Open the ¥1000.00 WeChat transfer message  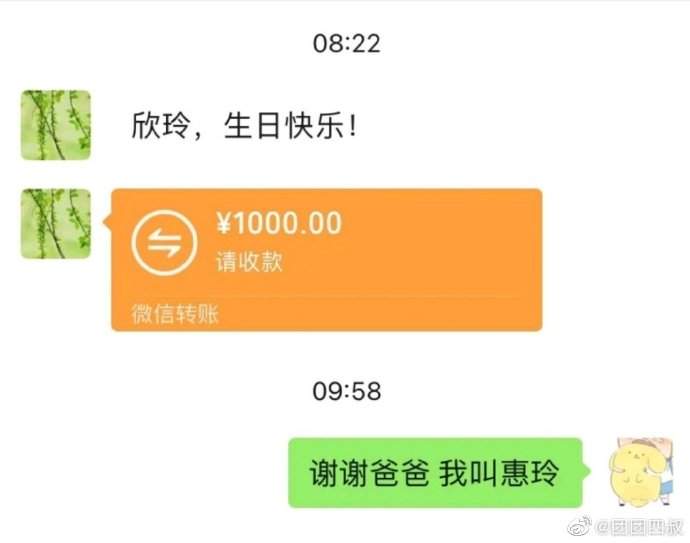pos(326,259)
